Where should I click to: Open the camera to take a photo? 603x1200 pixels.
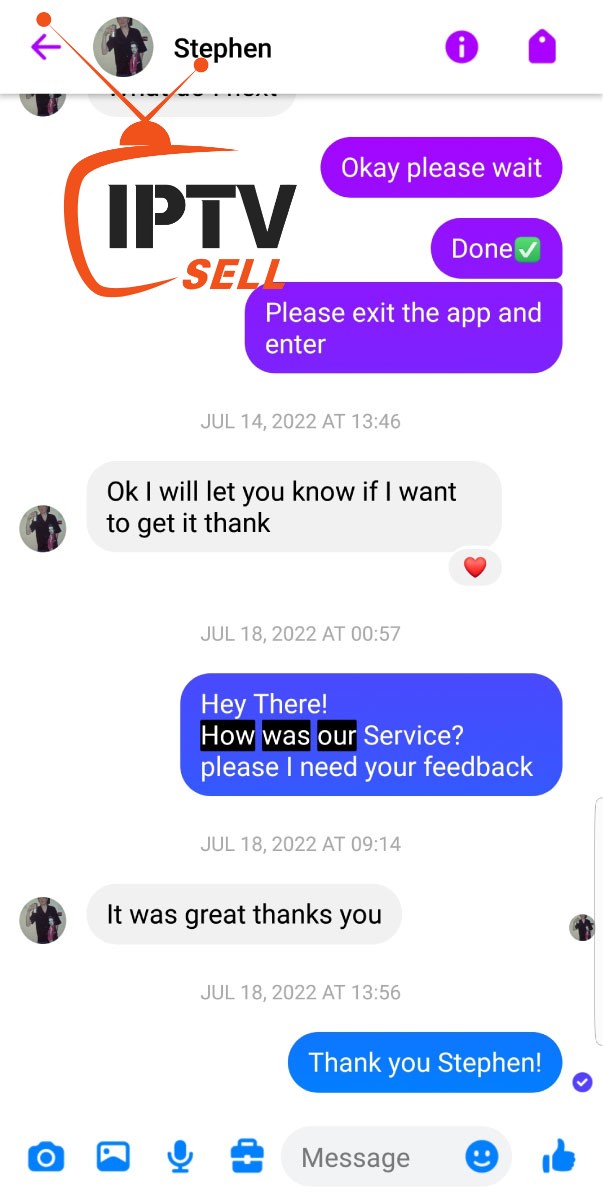[x=46, y=1158]
